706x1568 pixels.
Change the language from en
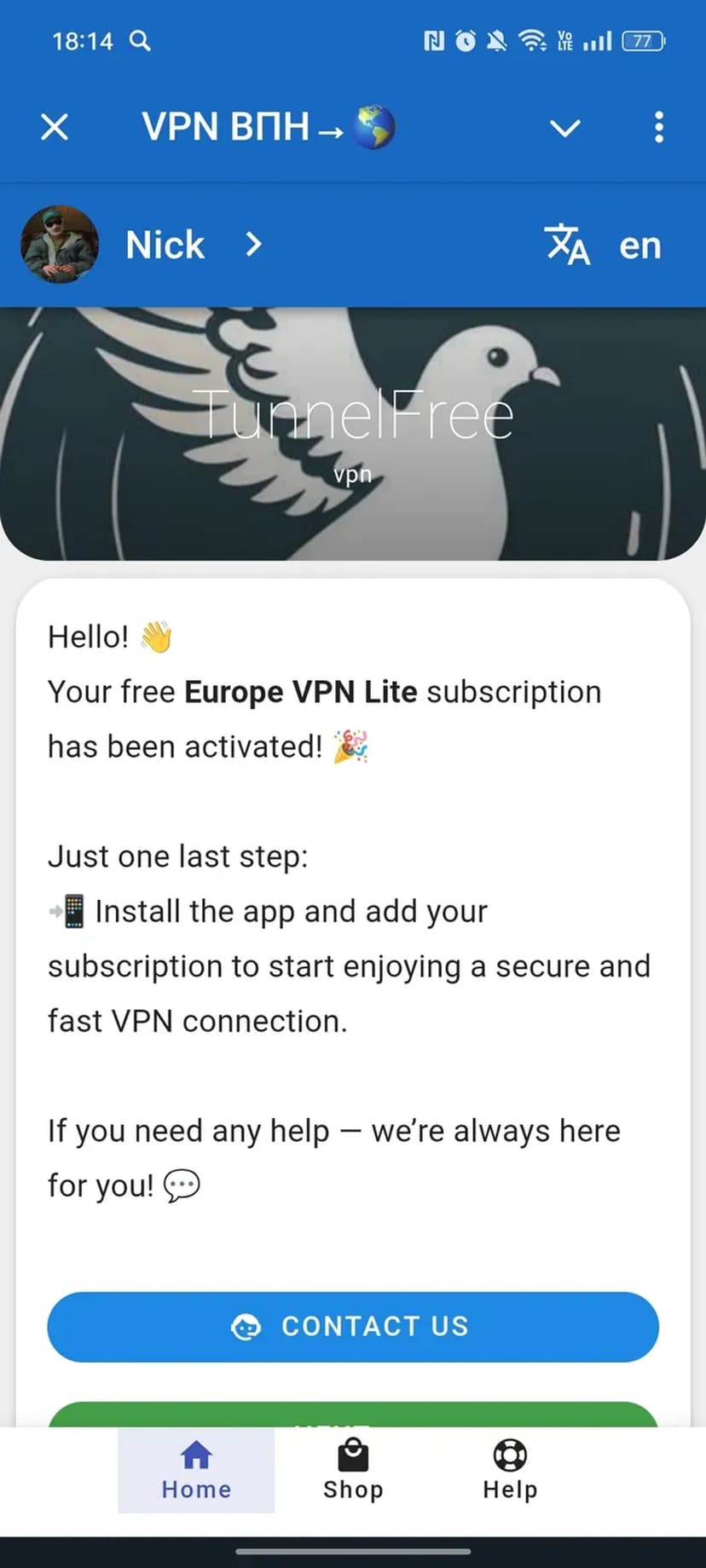pyautogui.click(x=604, y=245)
